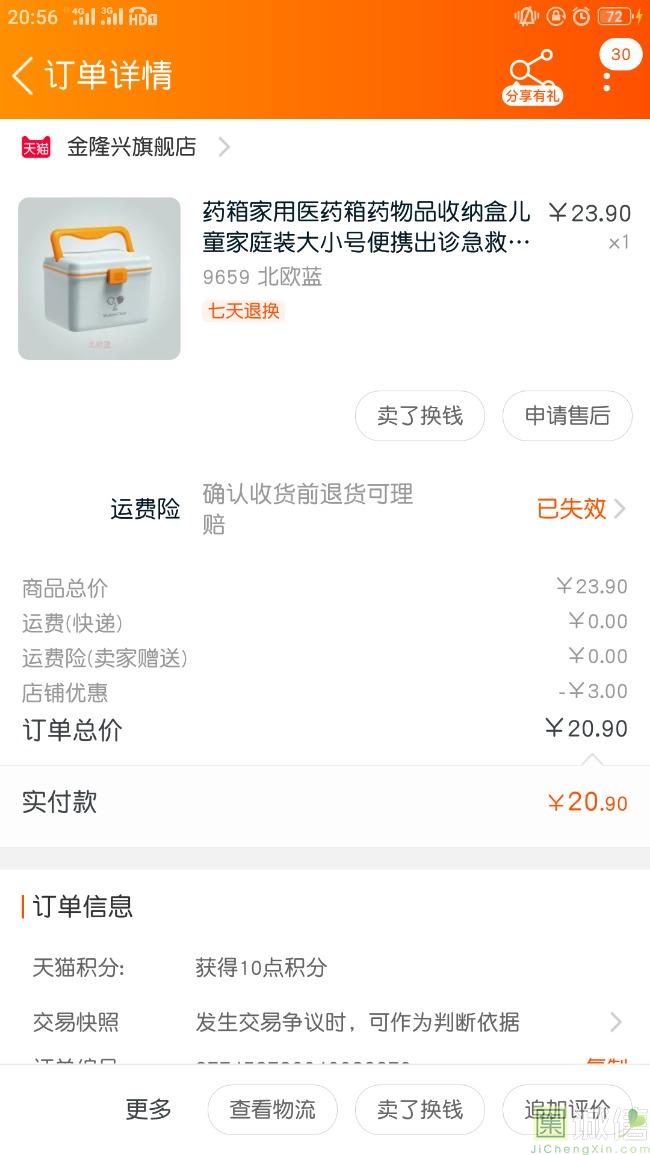Tap 更多 in the bottom bar
Viewport: 650px width, 1155px height.
tap(148, 1109)
